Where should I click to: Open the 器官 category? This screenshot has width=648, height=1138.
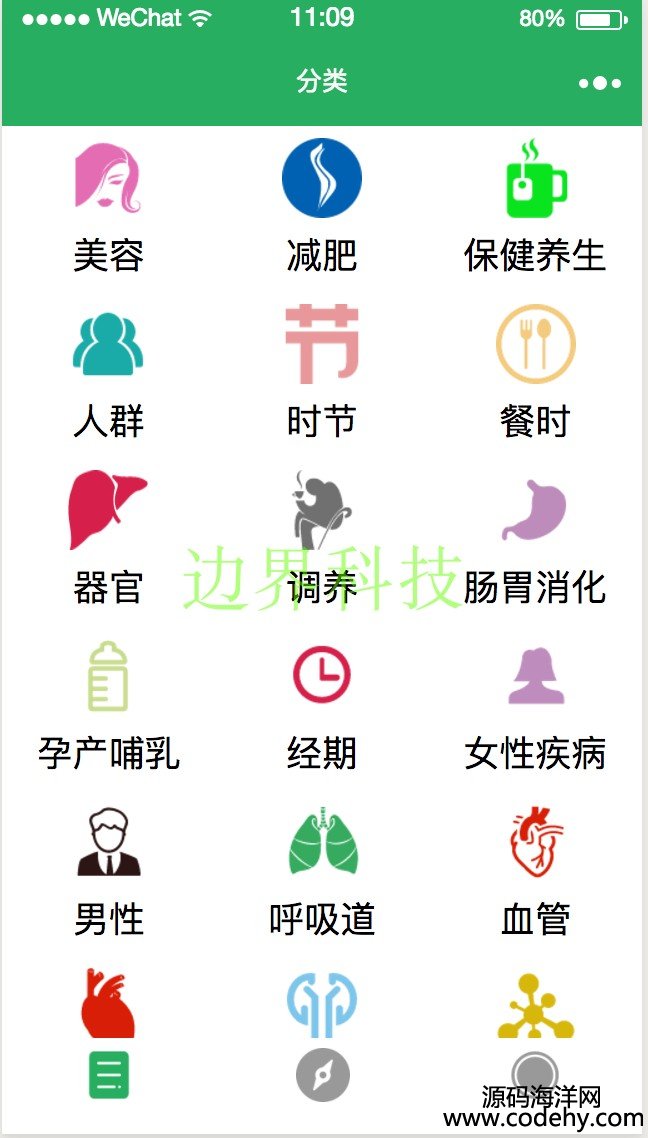(108, 538)
